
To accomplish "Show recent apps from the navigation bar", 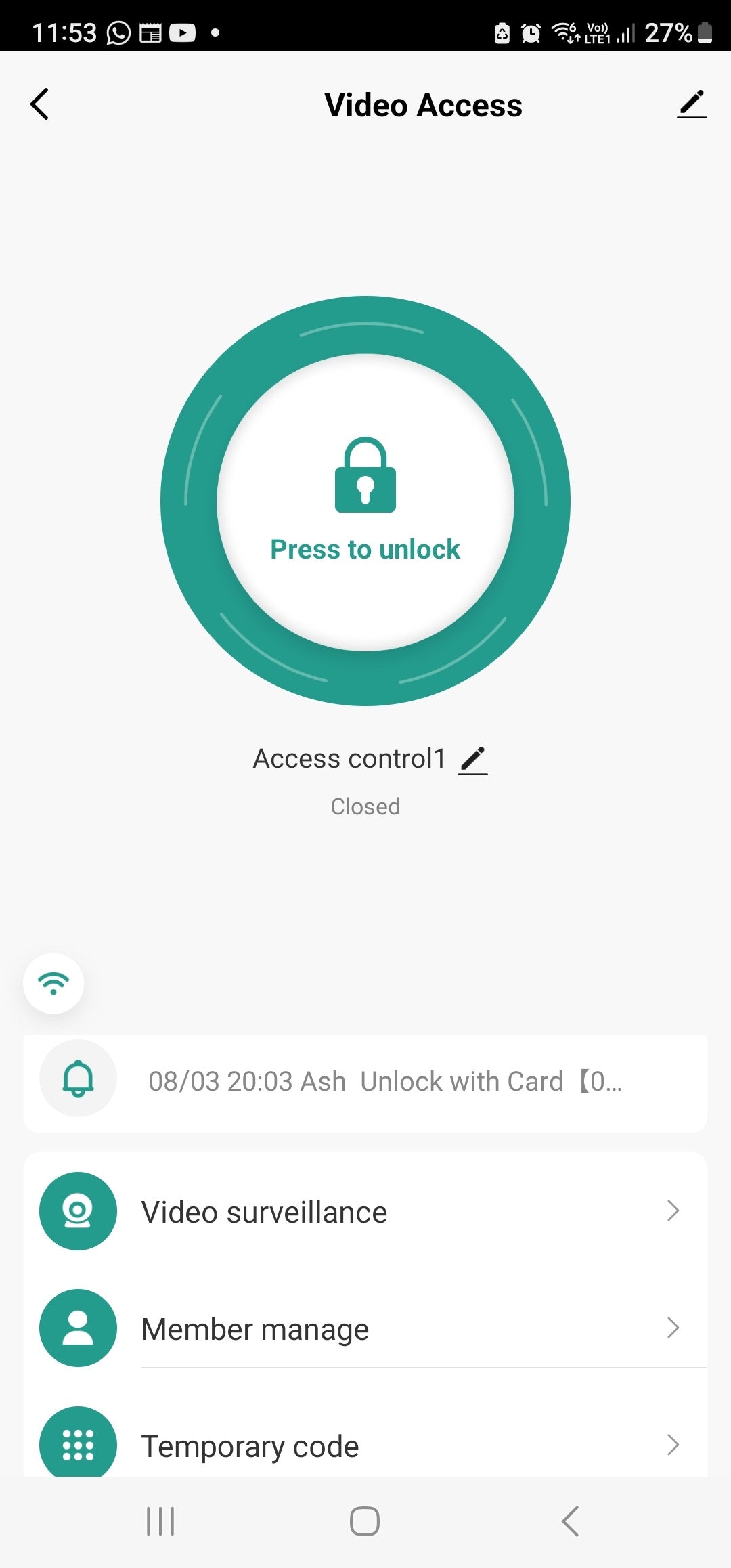I will click(160, 1521).
